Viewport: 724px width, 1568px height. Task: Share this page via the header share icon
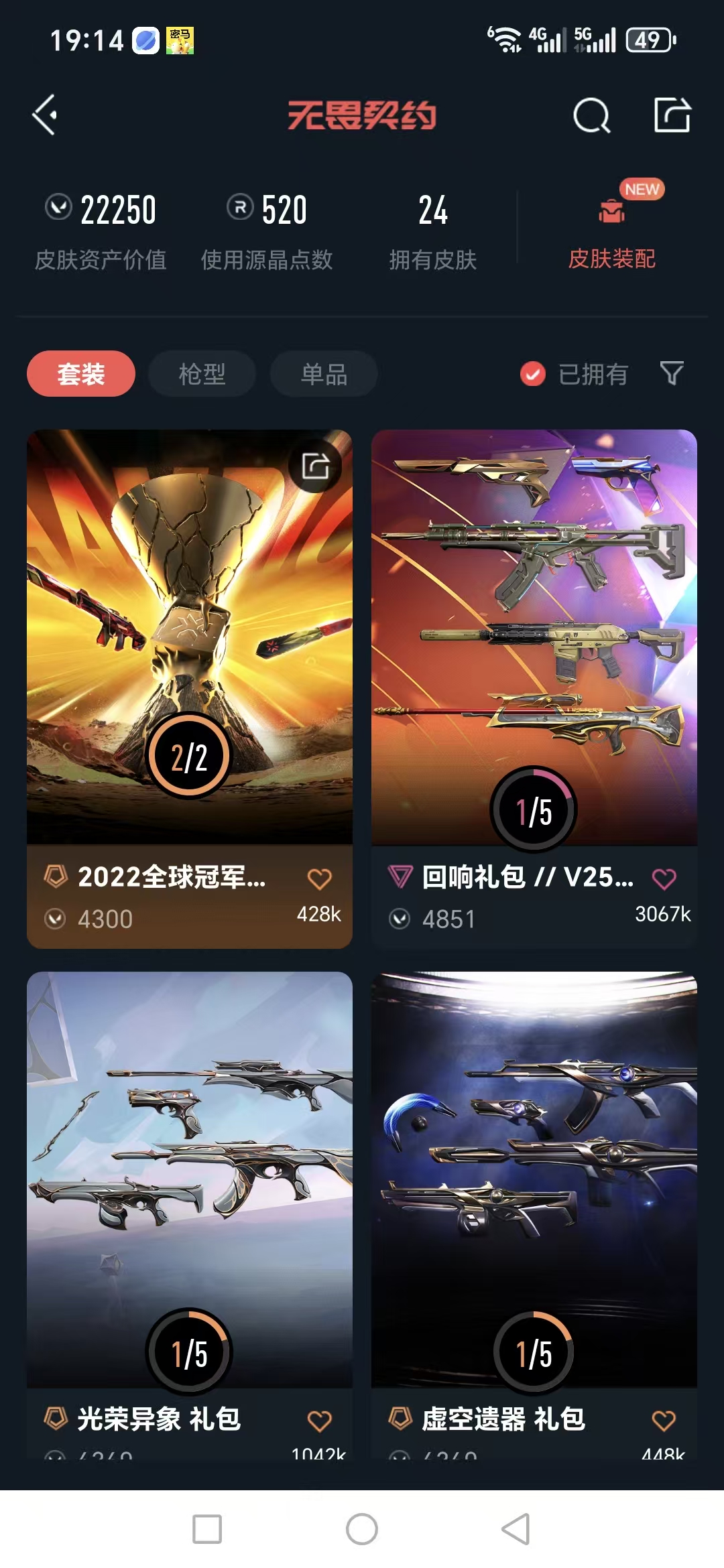(x=672, y=115)
